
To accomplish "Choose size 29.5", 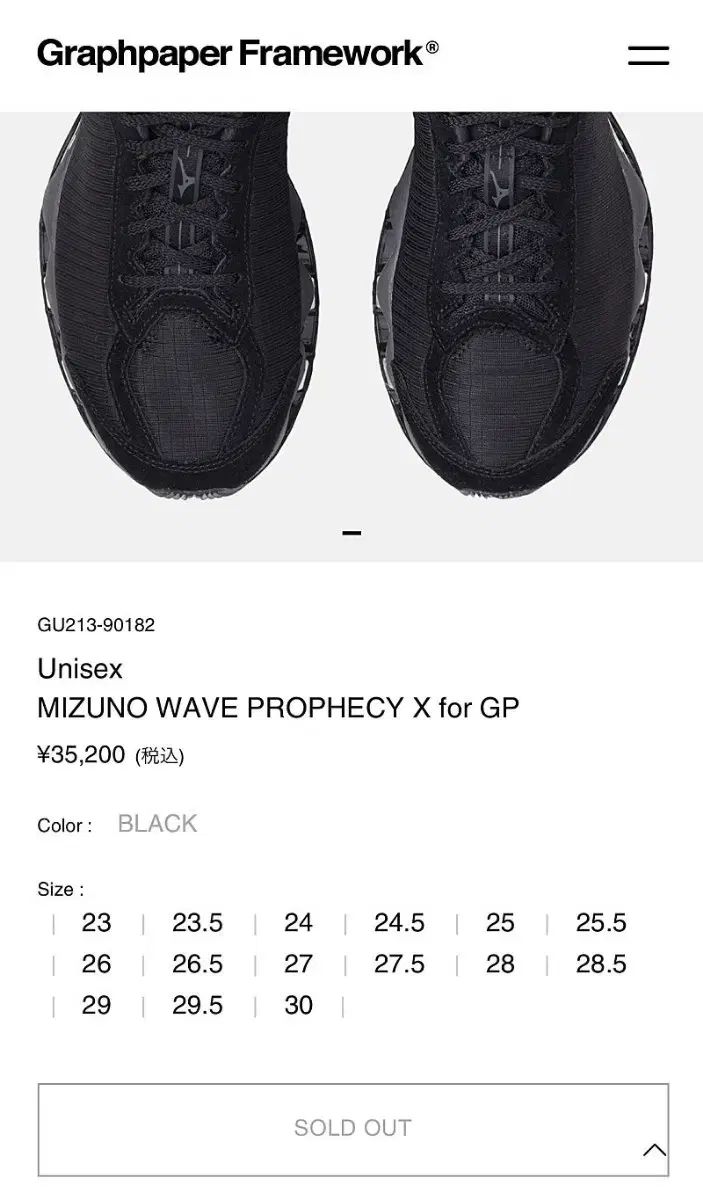I will (197, 1005).
